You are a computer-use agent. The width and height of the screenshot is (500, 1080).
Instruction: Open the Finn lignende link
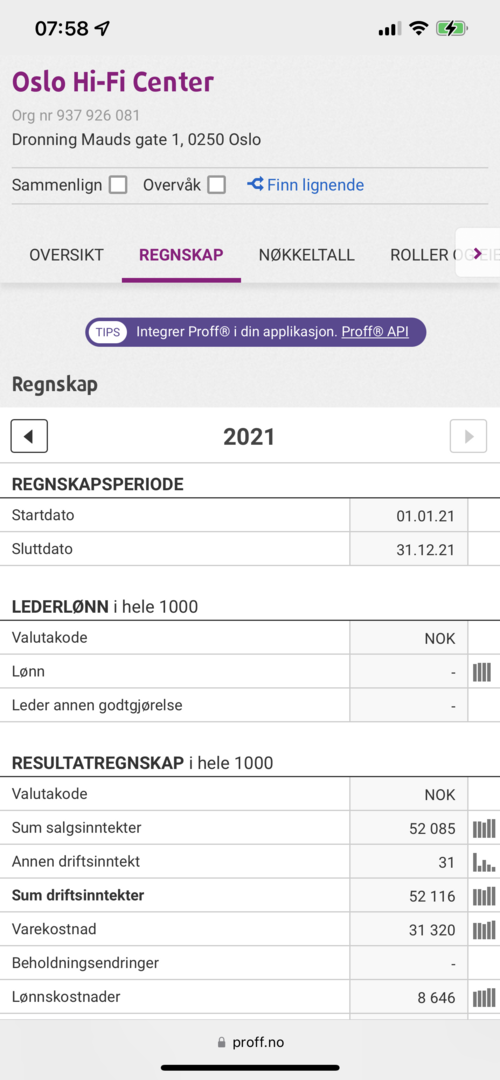tap(306, 185)
